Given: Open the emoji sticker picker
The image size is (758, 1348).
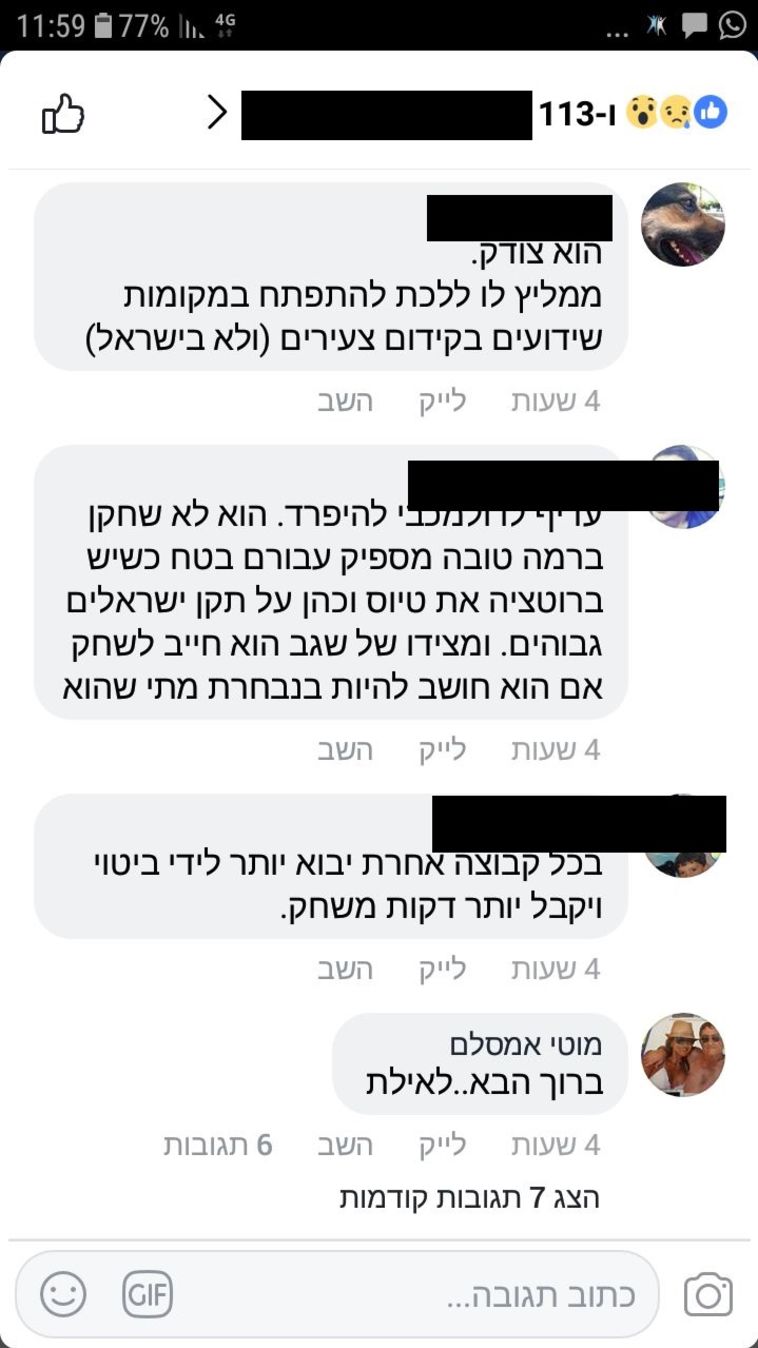Looking at the screenshot, I should tap(63, 1295).
